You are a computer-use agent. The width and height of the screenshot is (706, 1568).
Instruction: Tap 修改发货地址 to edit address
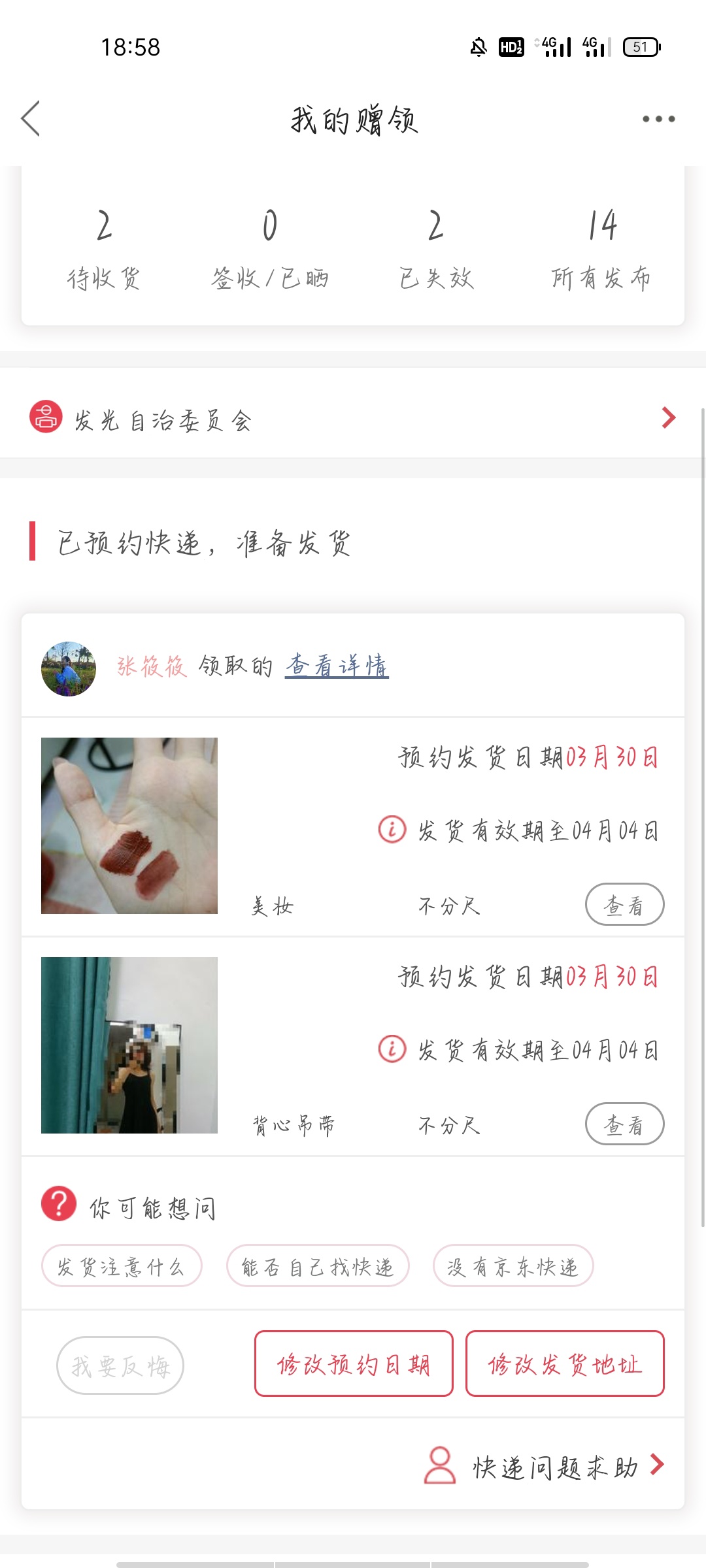[x=565, y=1364]
